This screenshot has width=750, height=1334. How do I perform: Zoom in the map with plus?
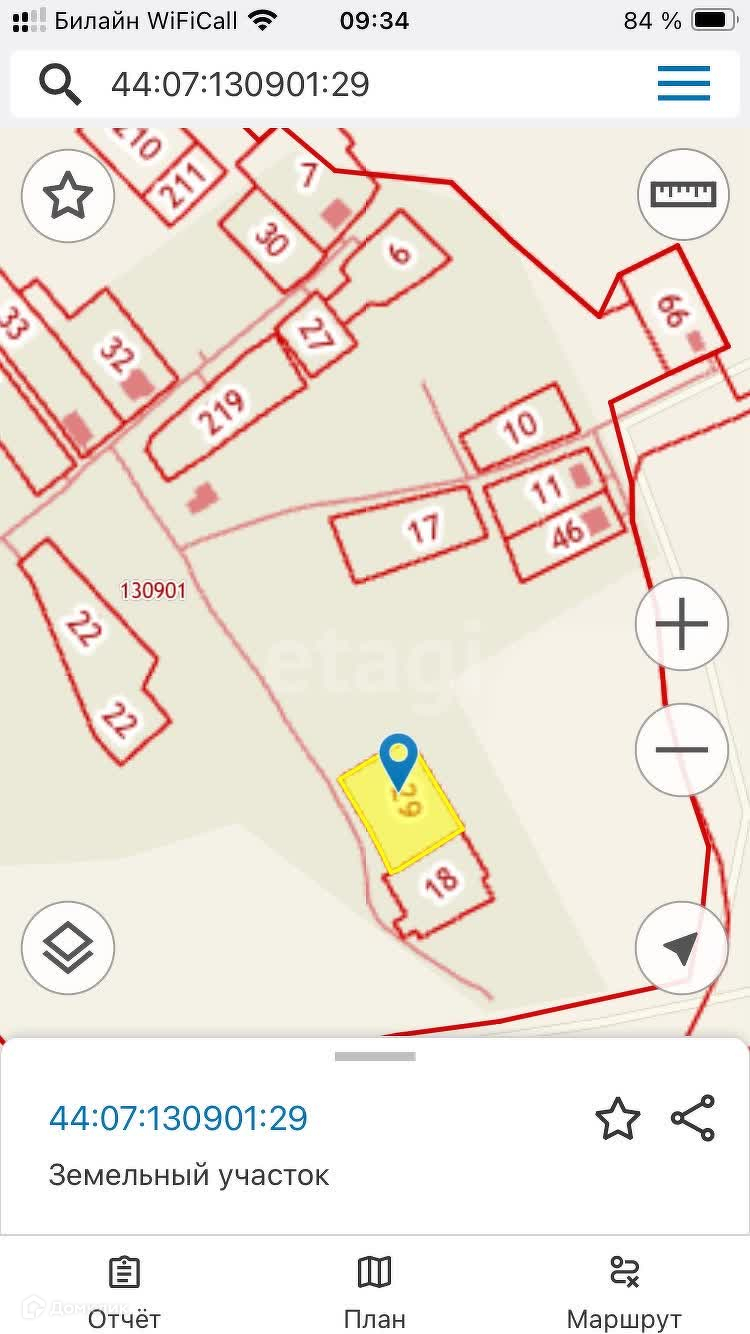tap(682, 624)
